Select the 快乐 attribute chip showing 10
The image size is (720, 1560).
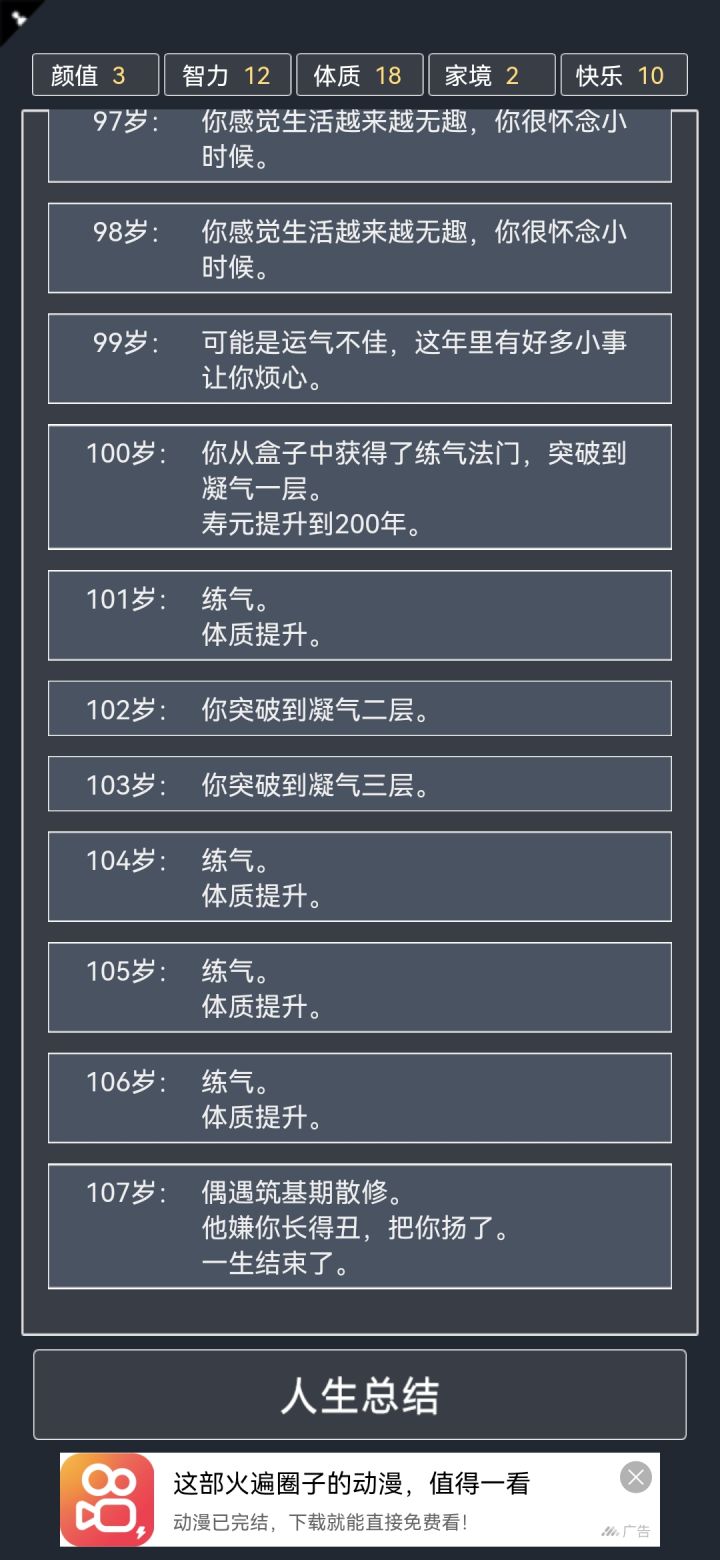tap(623, 74)
